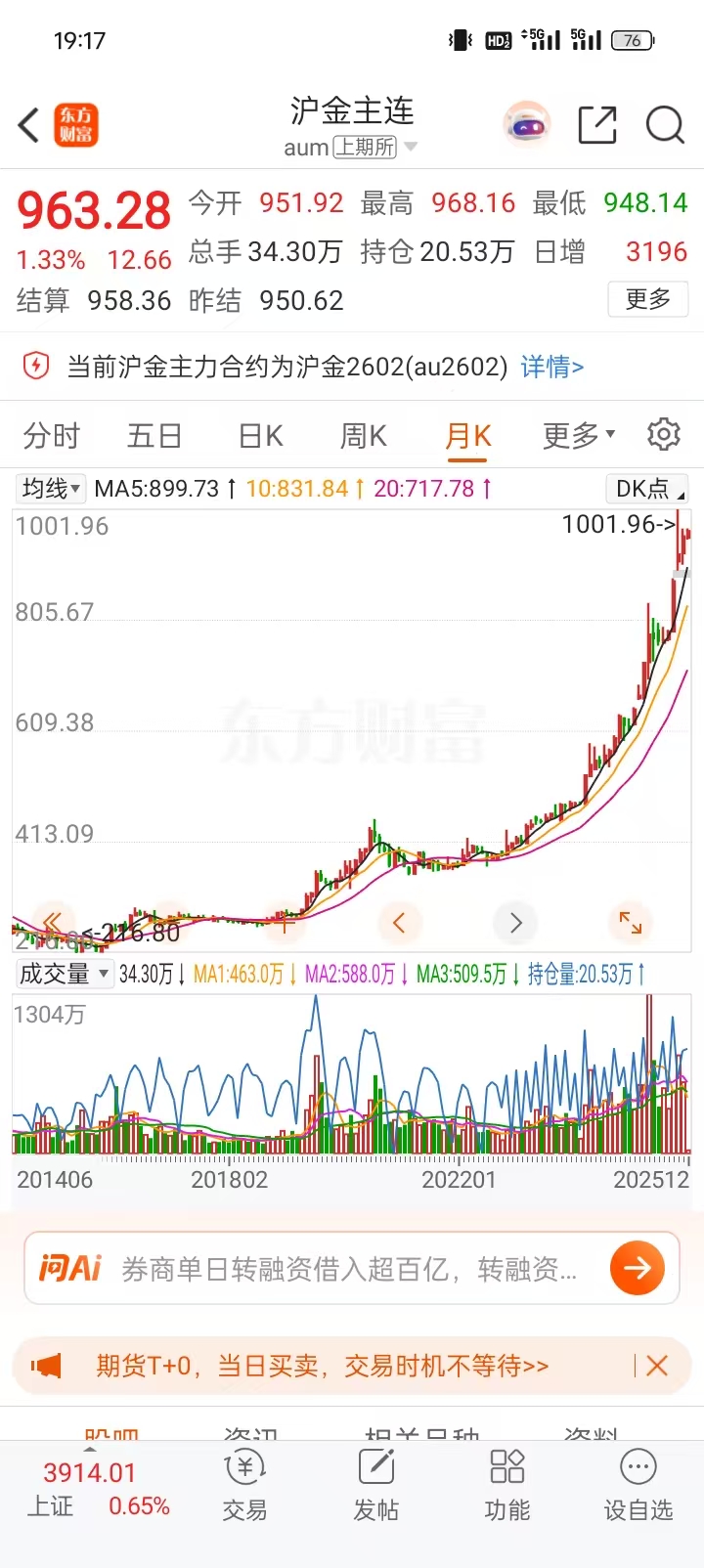Submit the 问Ai query with orange arrow
The height and width of the screenshot is (1568, 704).
tap(638, 1268)
